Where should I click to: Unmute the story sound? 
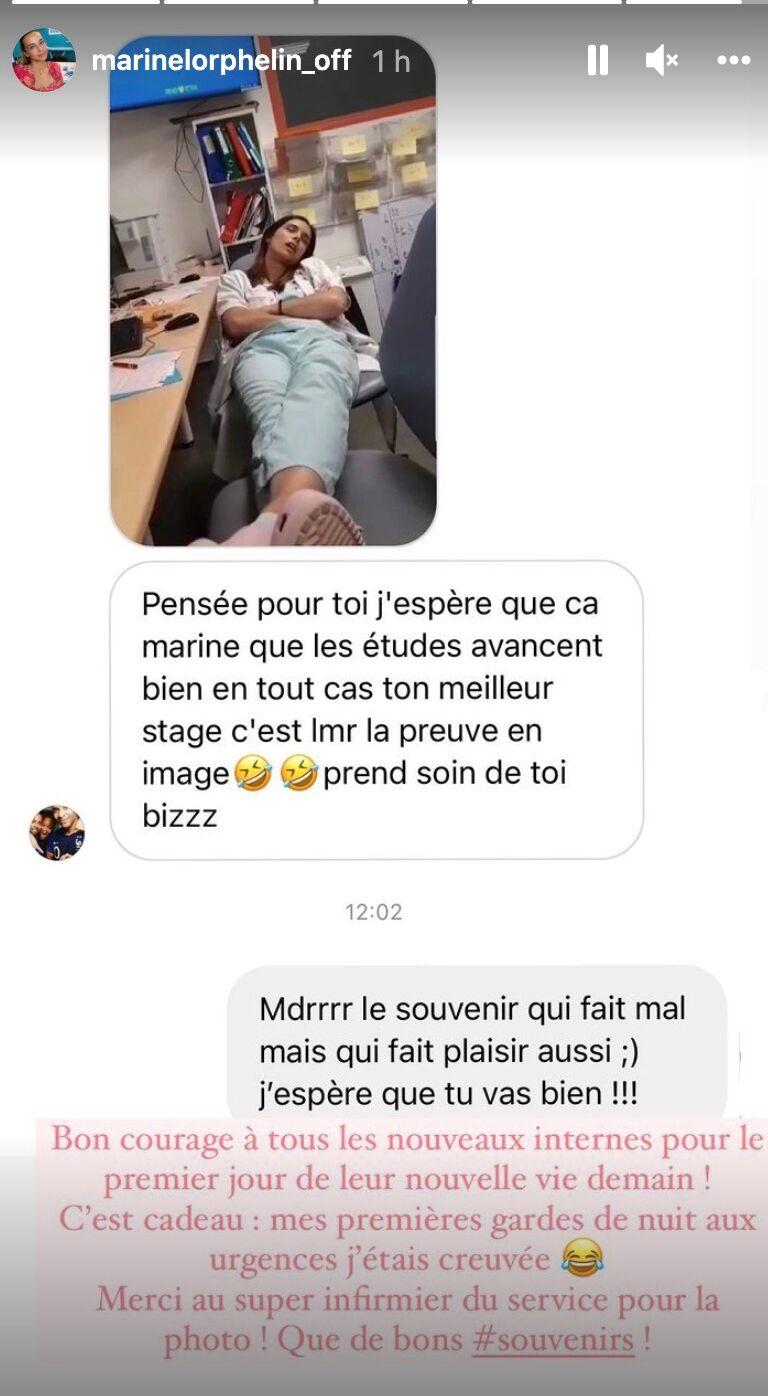662,61
